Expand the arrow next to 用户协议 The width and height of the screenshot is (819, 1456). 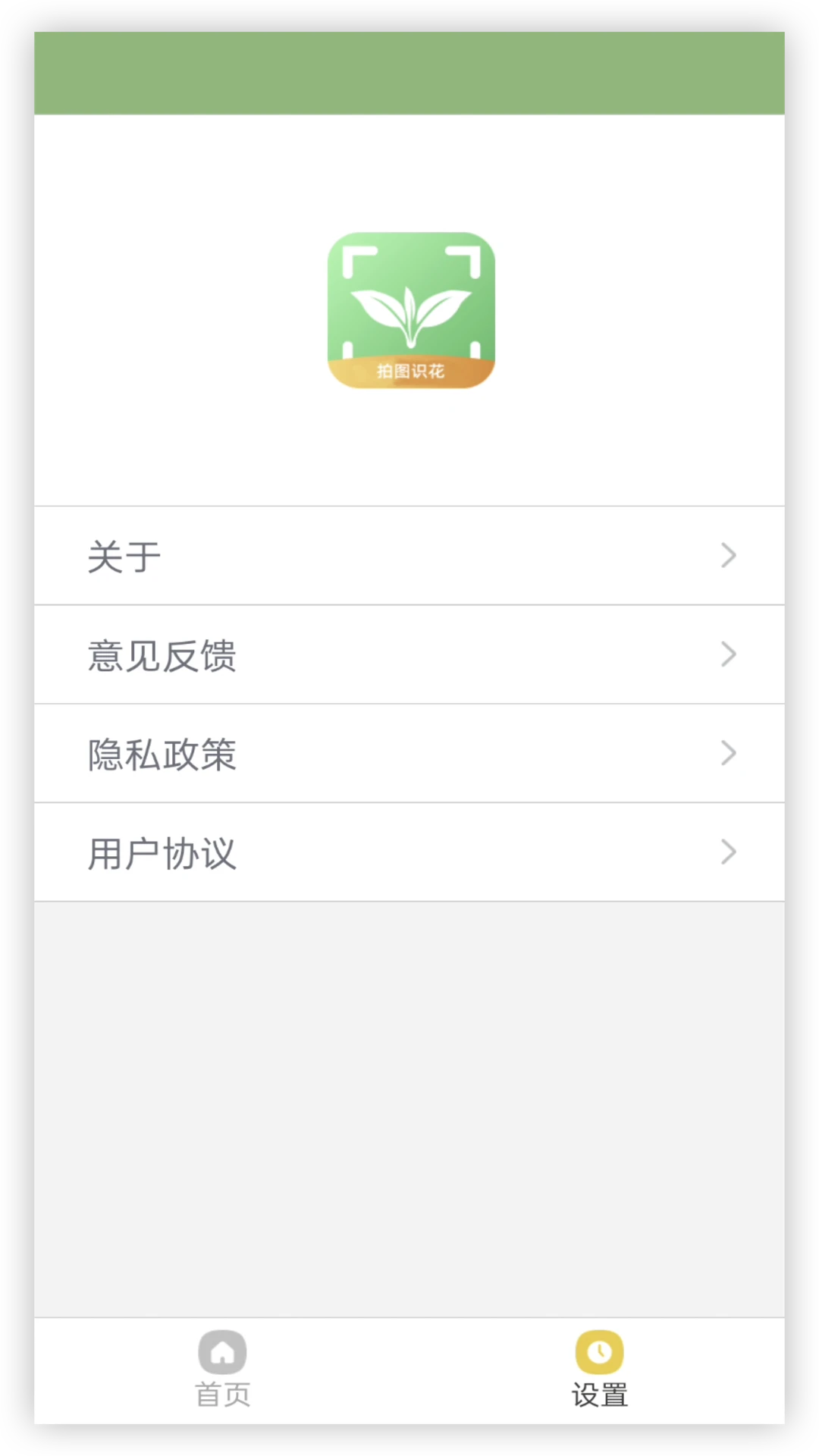tap(728, 852)
